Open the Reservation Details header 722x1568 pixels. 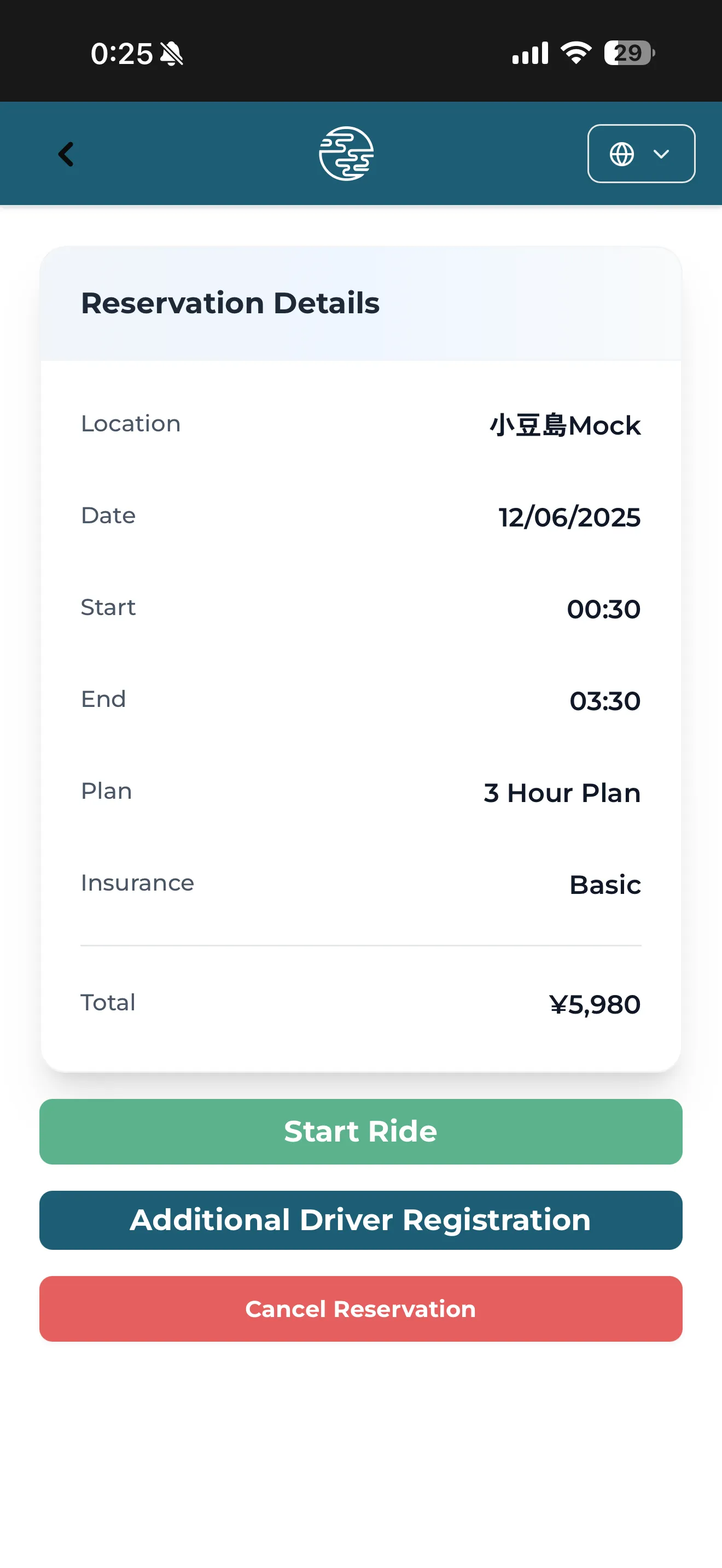click(x=231, y=302)
